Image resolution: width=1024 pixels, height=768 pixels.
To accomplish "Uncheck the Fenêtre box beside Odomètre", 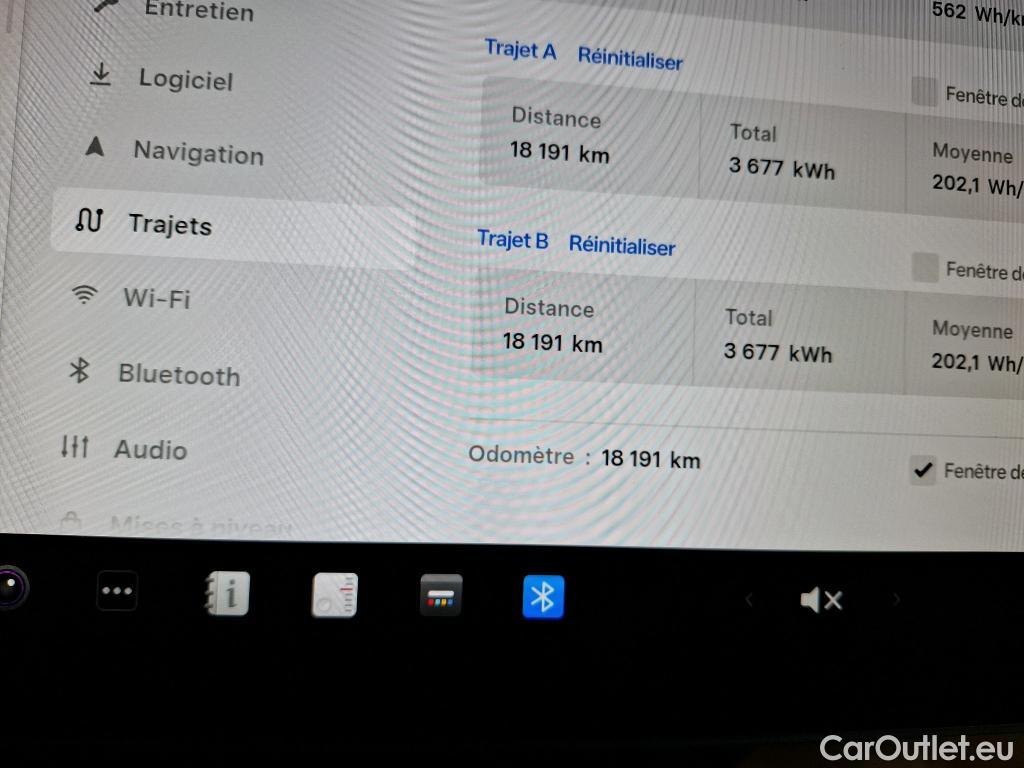I will pos(923,469).
